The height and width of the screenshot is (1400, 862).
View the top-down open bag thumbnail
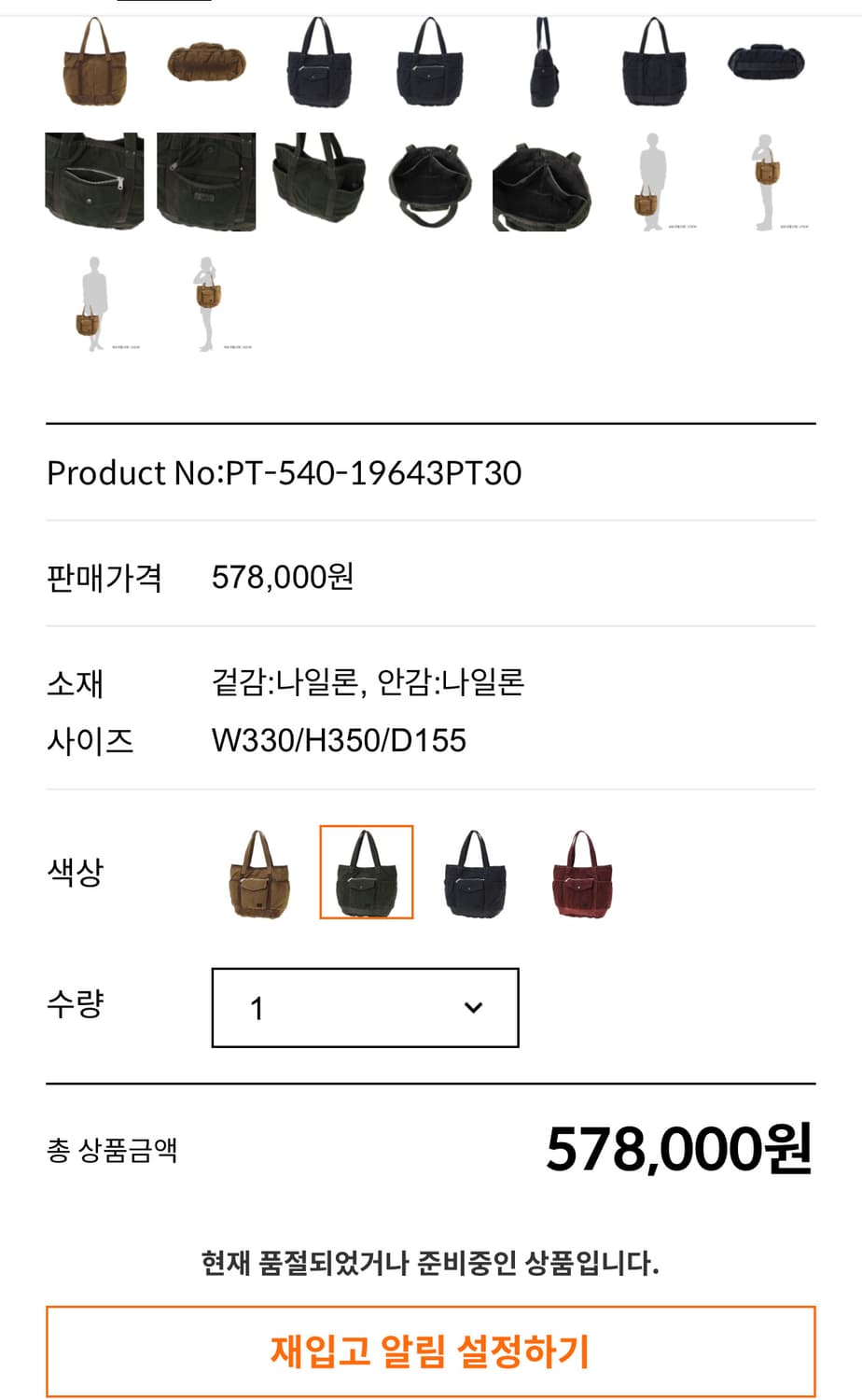[543, 182]
